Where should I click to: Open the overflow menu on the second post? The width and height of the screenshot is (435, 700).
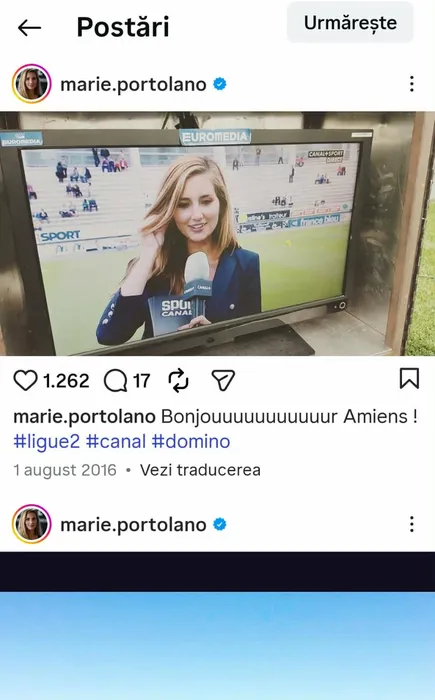coord(412,524)
